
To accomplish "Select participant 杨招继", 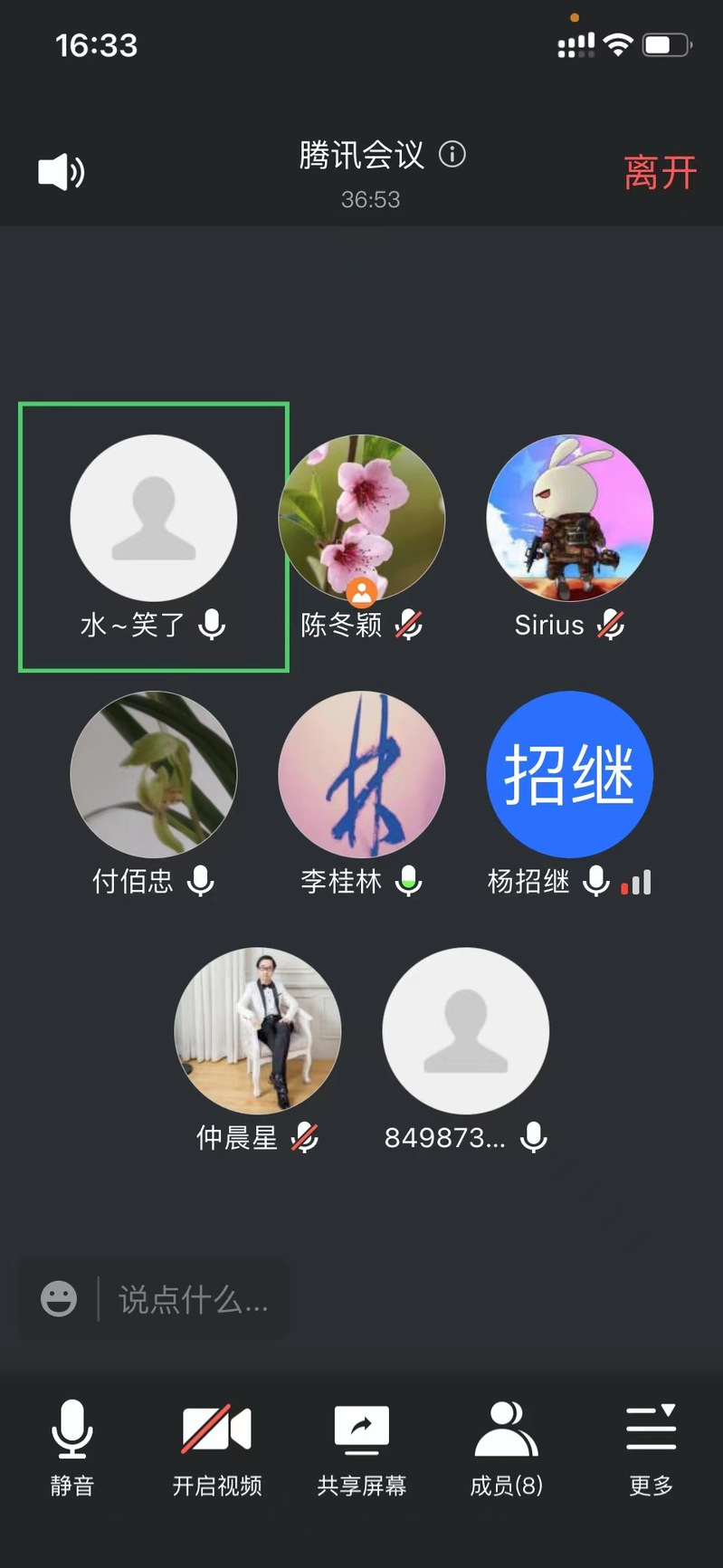I will 569,775.
